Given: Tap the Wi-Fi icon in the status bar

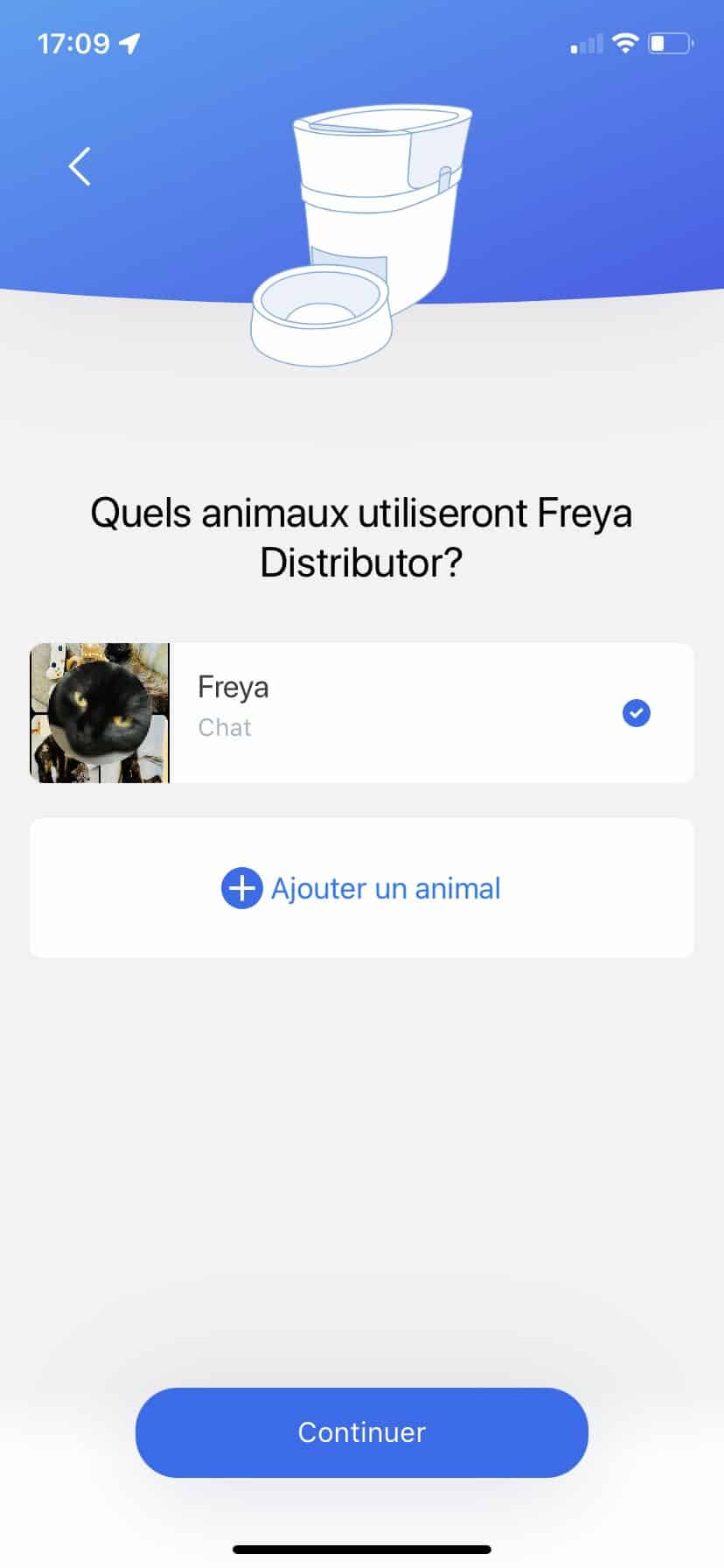Looking at the screenshot, I should 626,41.
